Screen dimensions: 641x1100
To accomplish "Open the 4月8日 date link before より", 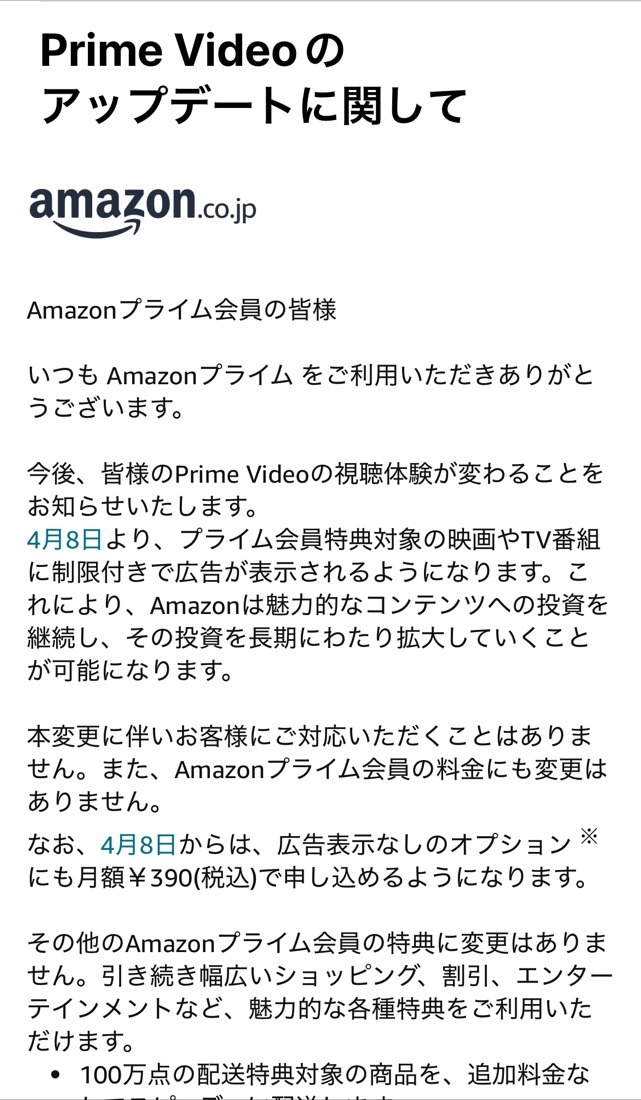I will [x=65, y=539].
